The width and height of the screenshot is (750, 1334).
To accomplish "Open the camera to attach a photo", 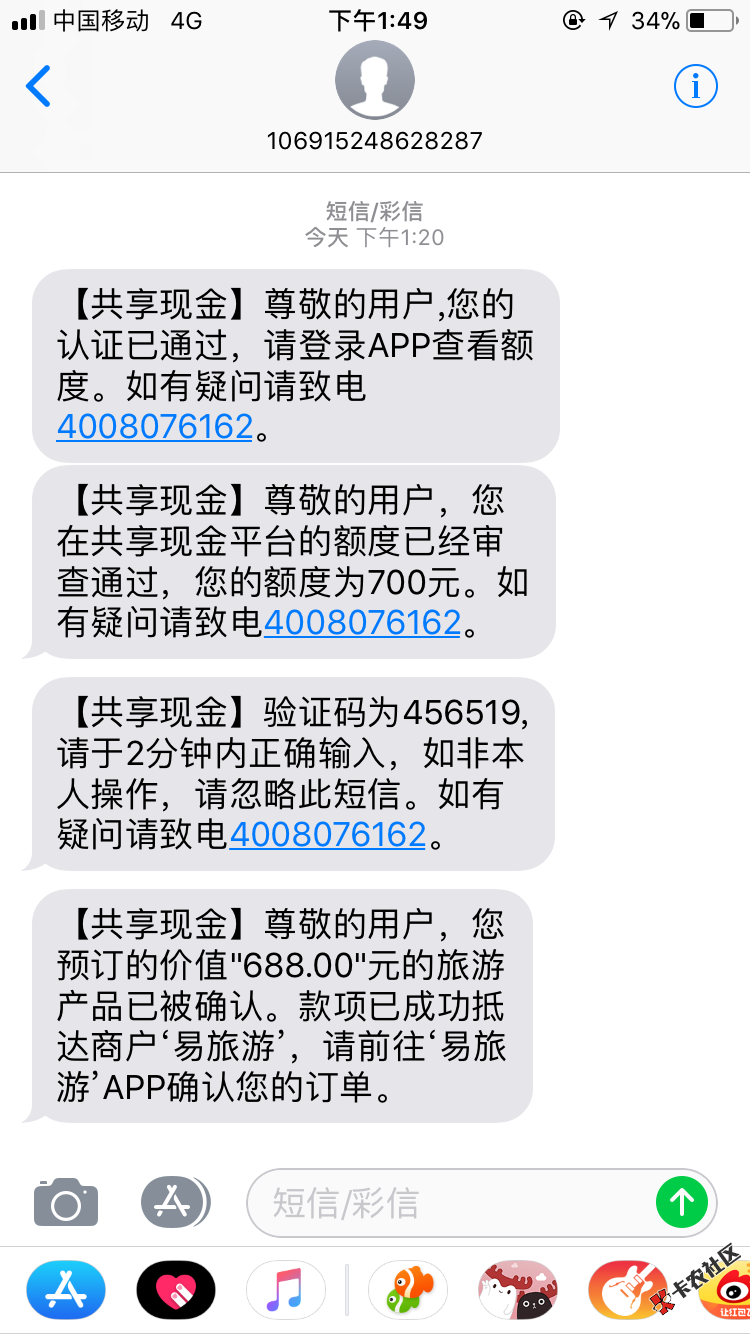I will point(66,1202).
